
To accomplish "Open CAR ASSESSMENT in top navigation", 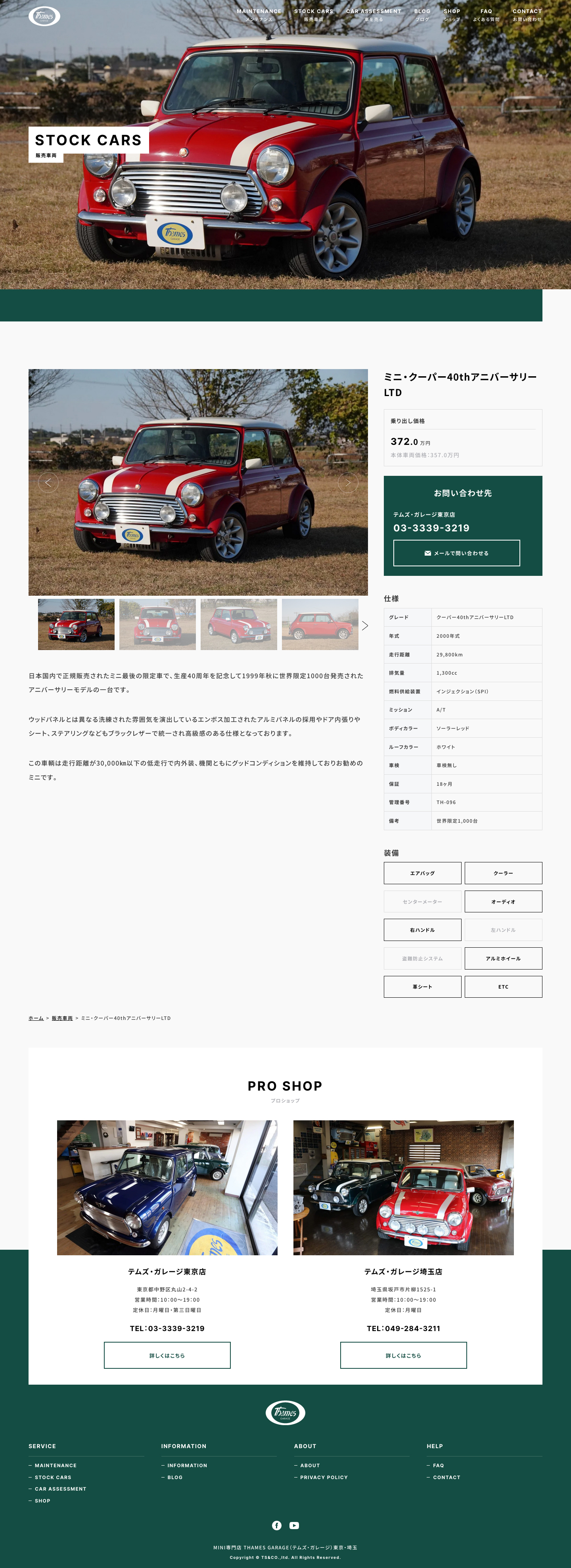I will tap(374, 15).
